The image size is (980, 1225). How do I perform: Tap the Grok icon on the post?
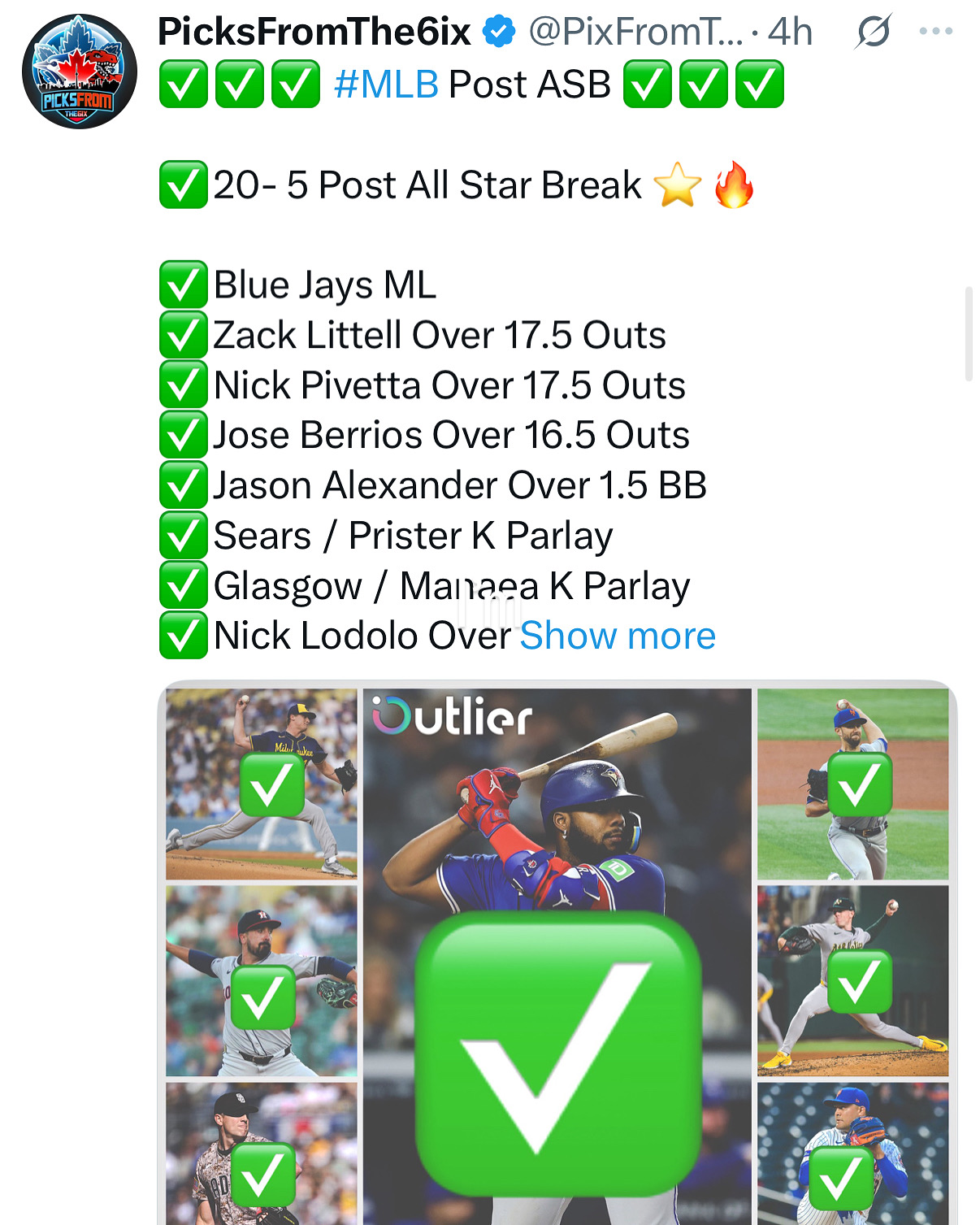(x=874, y=32)
